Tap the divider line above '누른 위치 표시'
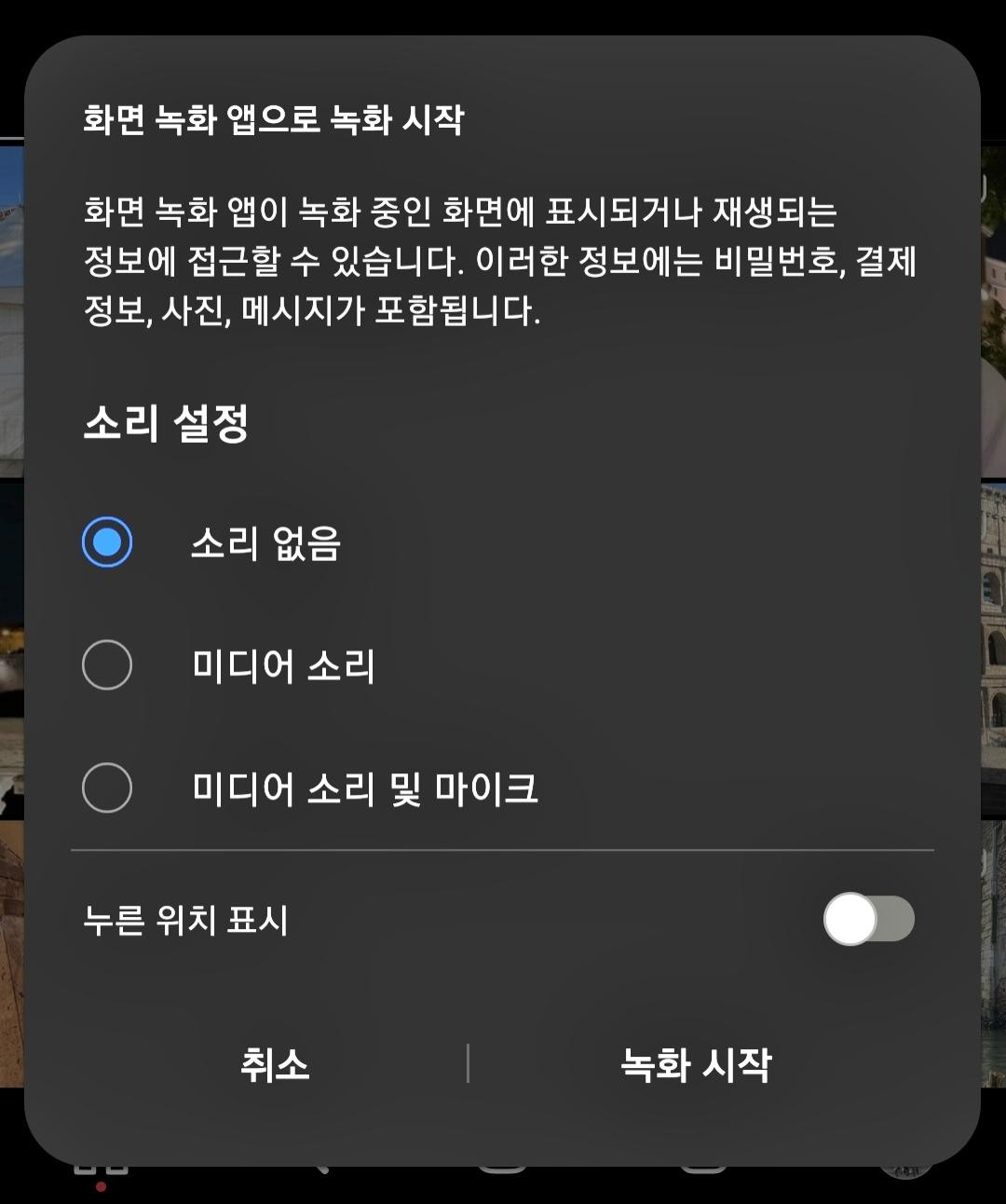 [x=503, y=850]
